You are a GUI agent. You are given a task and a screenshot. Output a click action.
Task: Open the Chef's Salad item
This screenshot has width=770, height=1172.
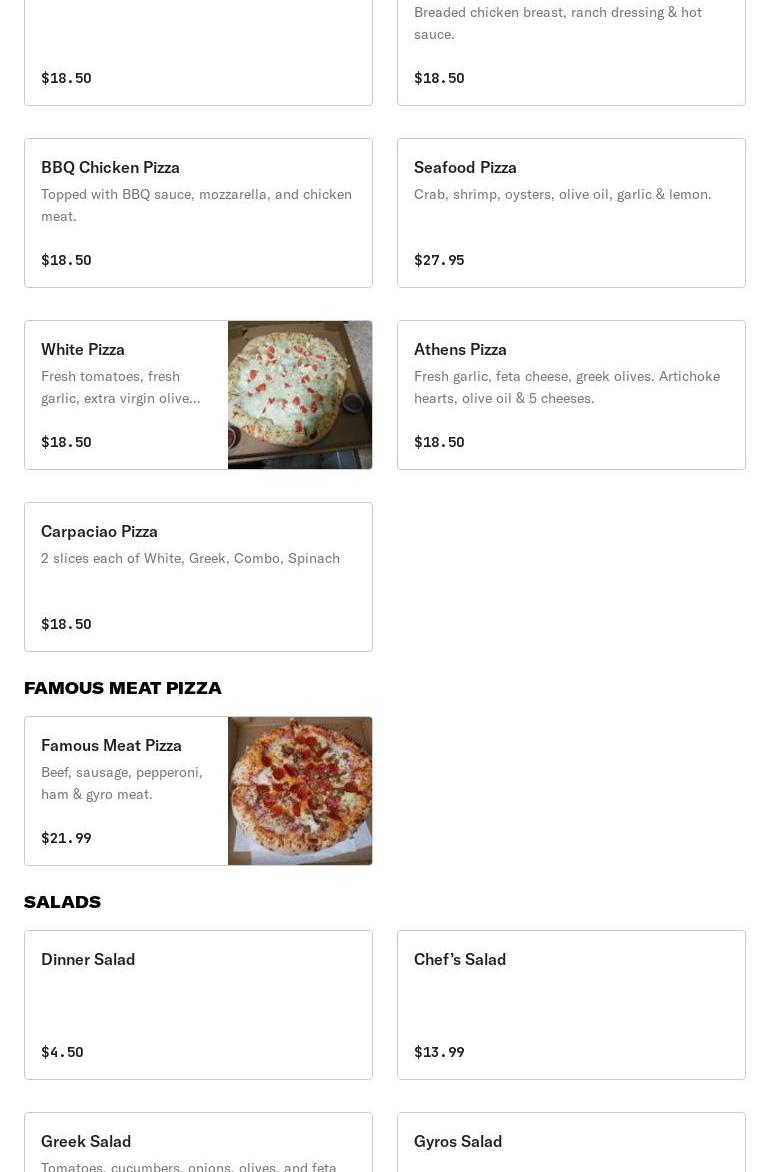[x=571, y=1005]
